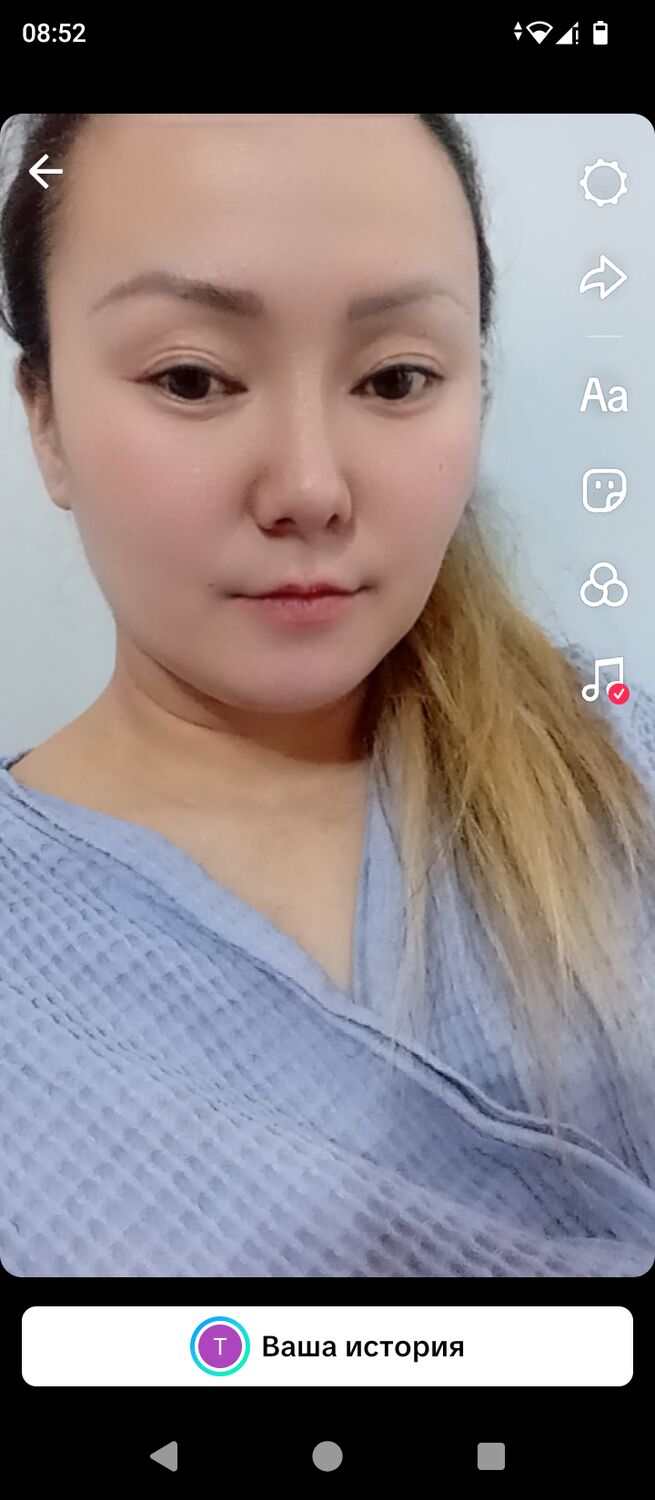This screenshot has height=1500, width=655.
Task: Go to the home screen via system button
Action: click(327, 1456)
